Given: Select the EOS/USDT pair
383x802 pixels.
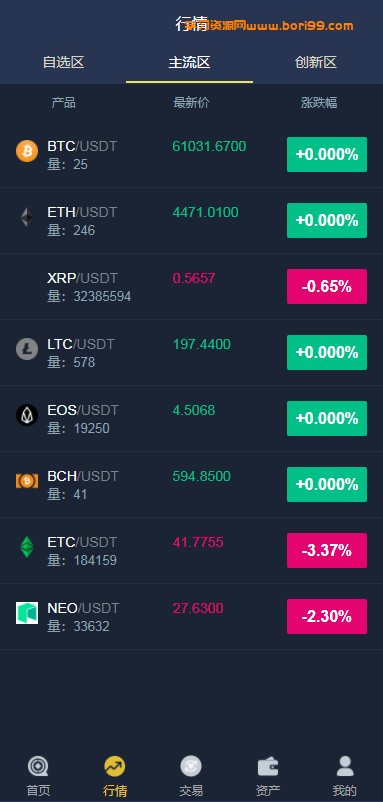Looking at the screenshot, I should click(x=191, y=418).
